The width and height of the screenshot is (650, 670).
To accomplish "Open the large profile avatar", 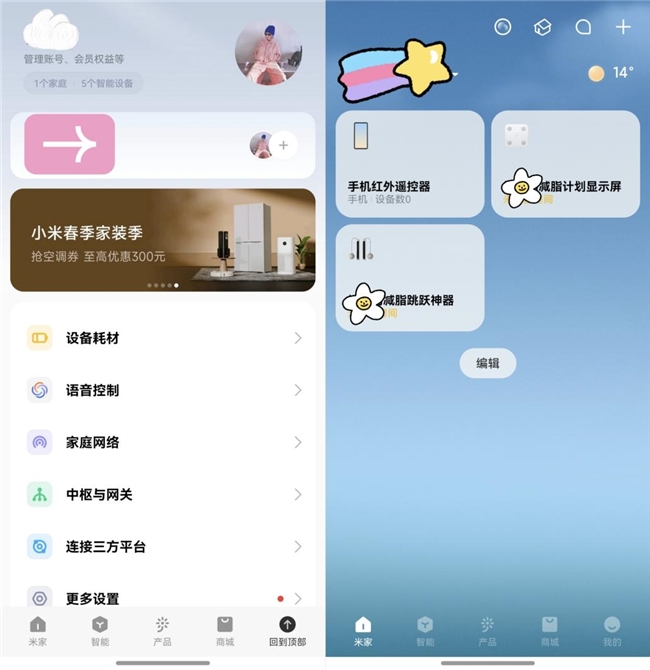I will click(x=268, y=53).
